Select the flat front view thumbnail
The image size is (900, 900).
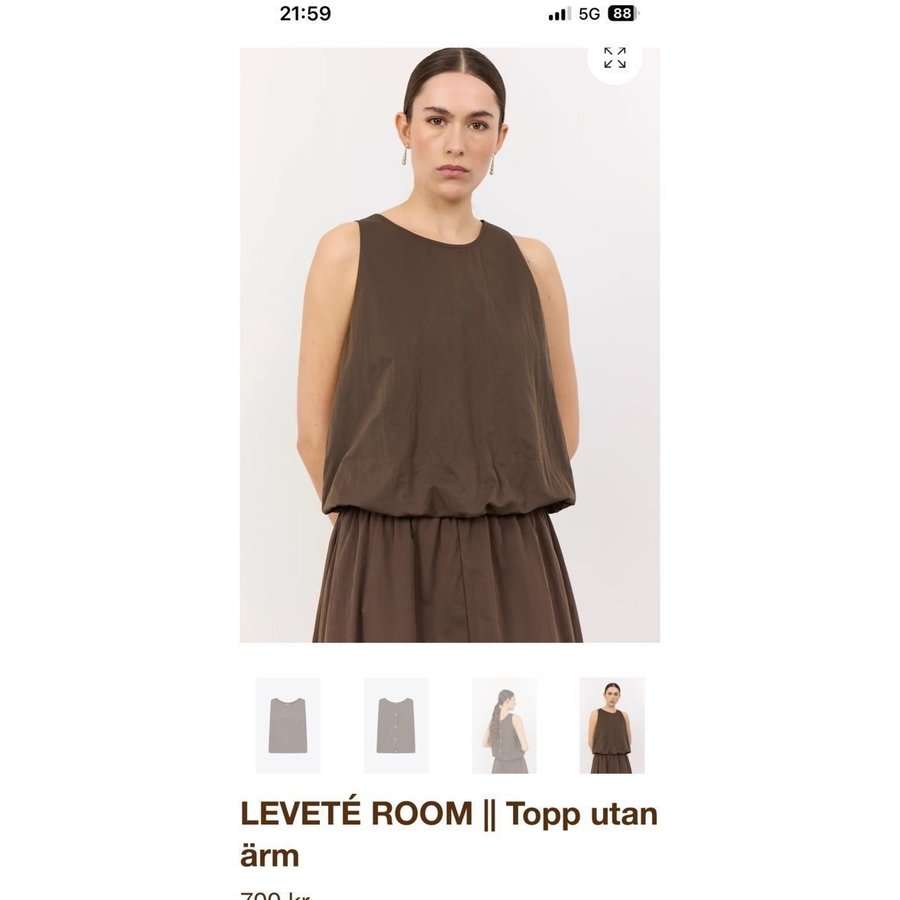pos(288,725)
